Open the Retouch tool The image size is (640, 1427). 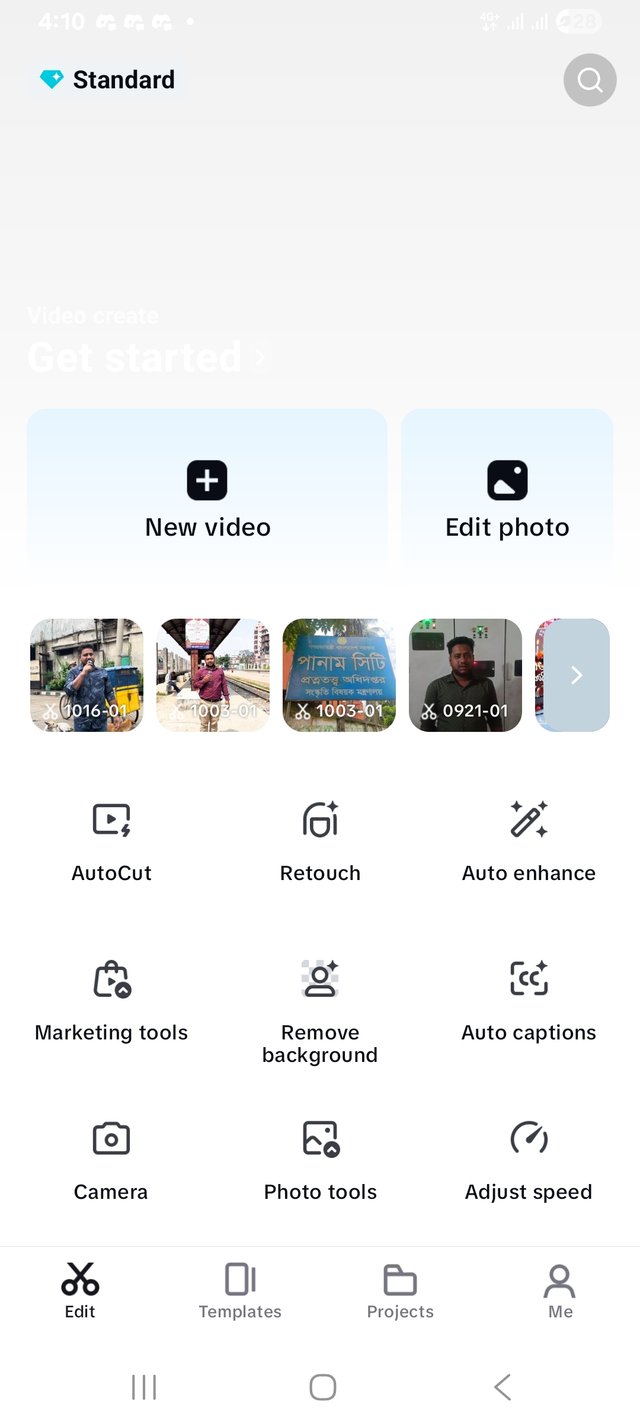[320, 842]
